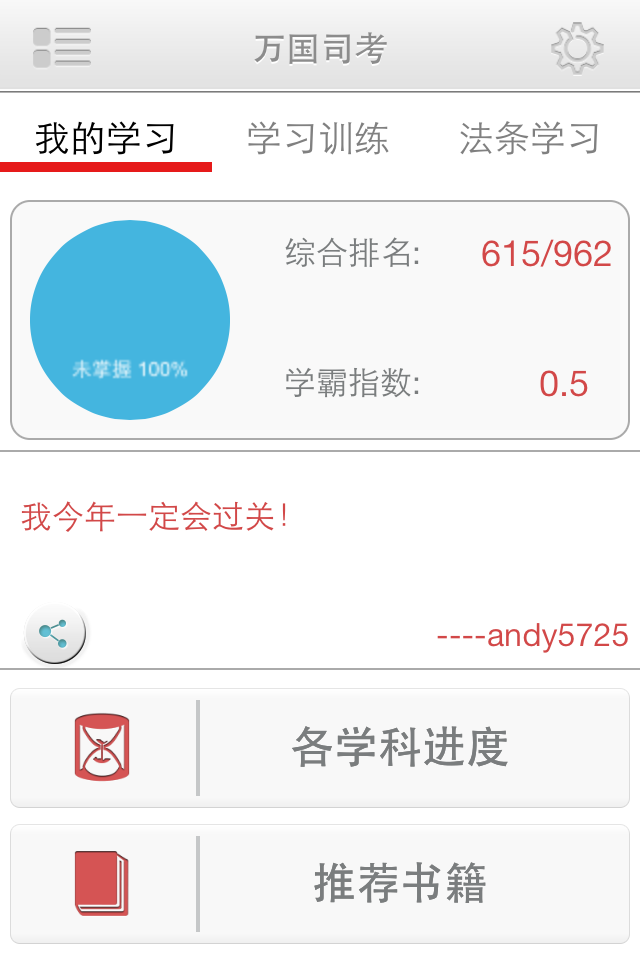Open the side menu list icon
The height and width of the screenshot is (960, 640).
pos(62,47)
